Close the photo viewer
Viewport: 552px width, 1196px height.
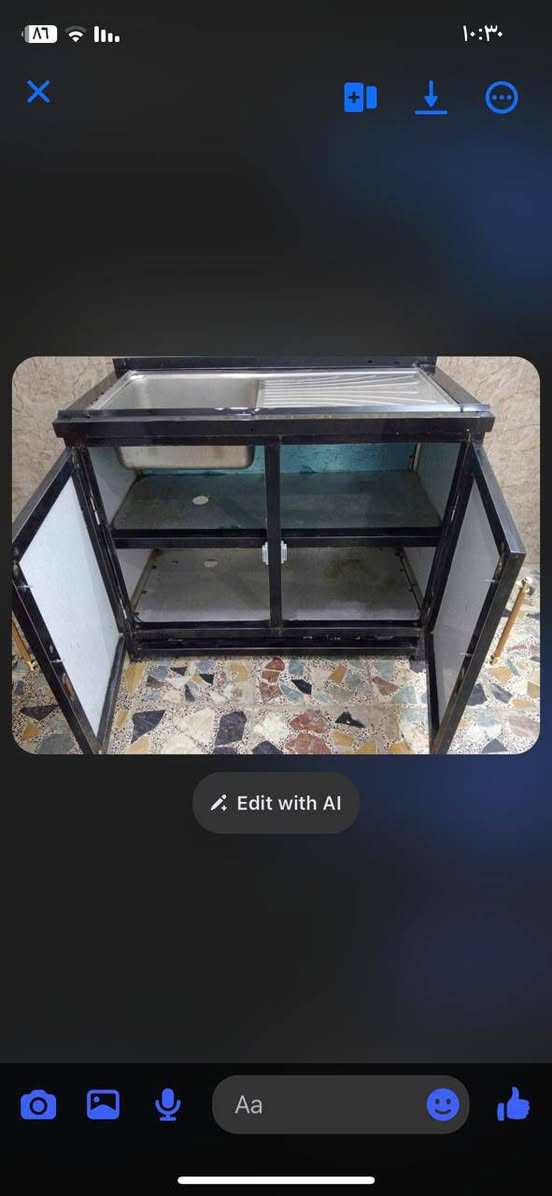[x=38, y=92]
